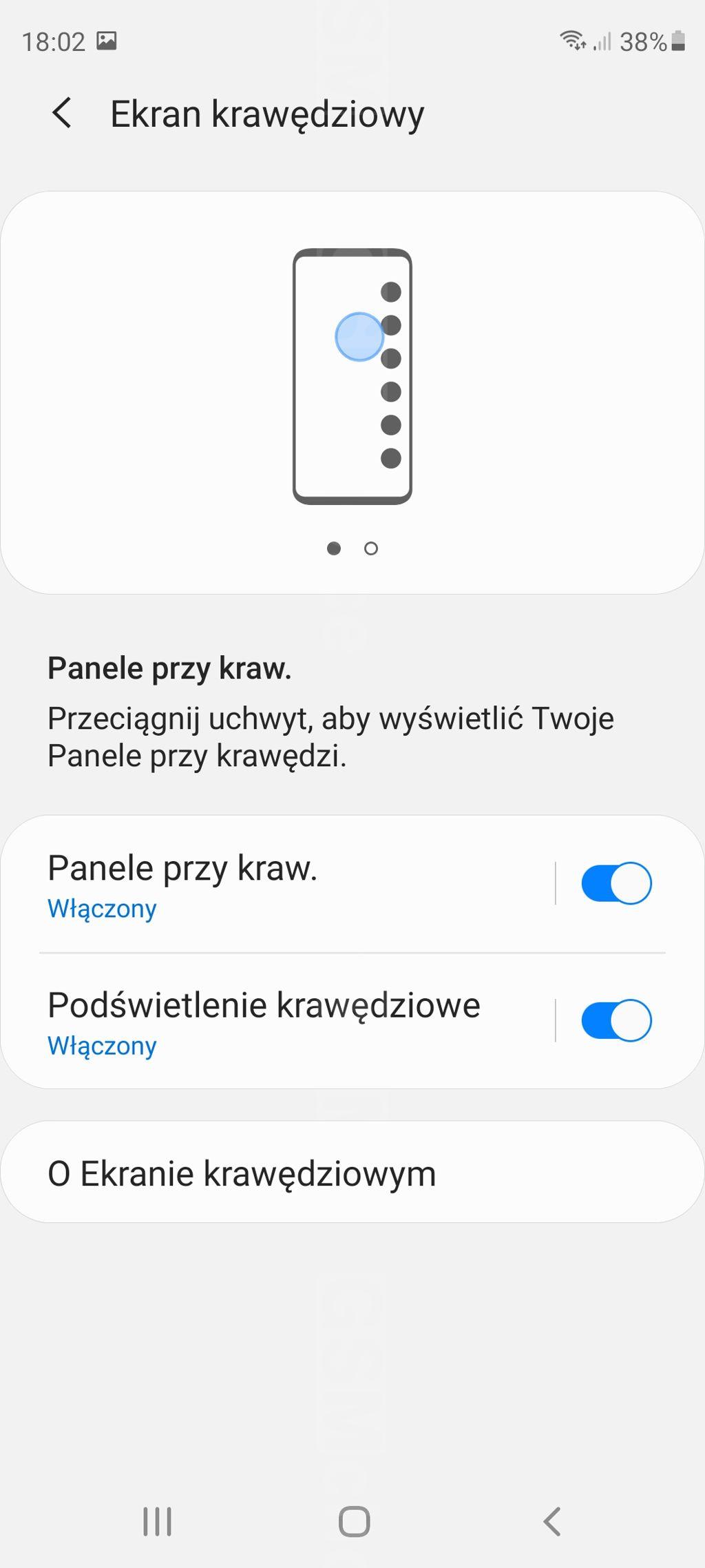Disable the Podświetlenie krawędziowe switch
The image size is (705, 1568).
(616, 1020)
